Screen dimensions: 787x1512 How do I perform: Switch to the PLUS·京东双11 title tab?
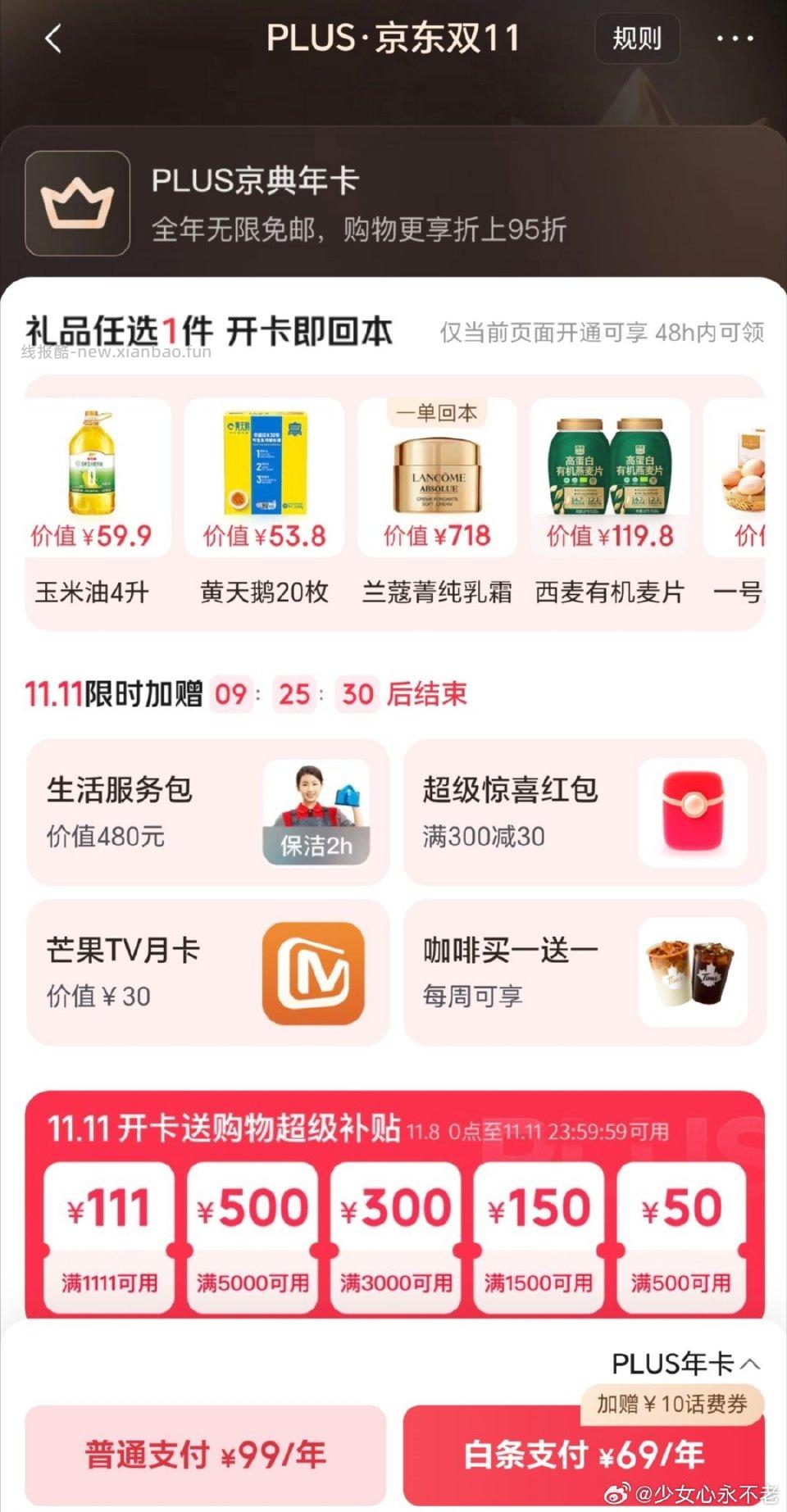pos(393,39)
